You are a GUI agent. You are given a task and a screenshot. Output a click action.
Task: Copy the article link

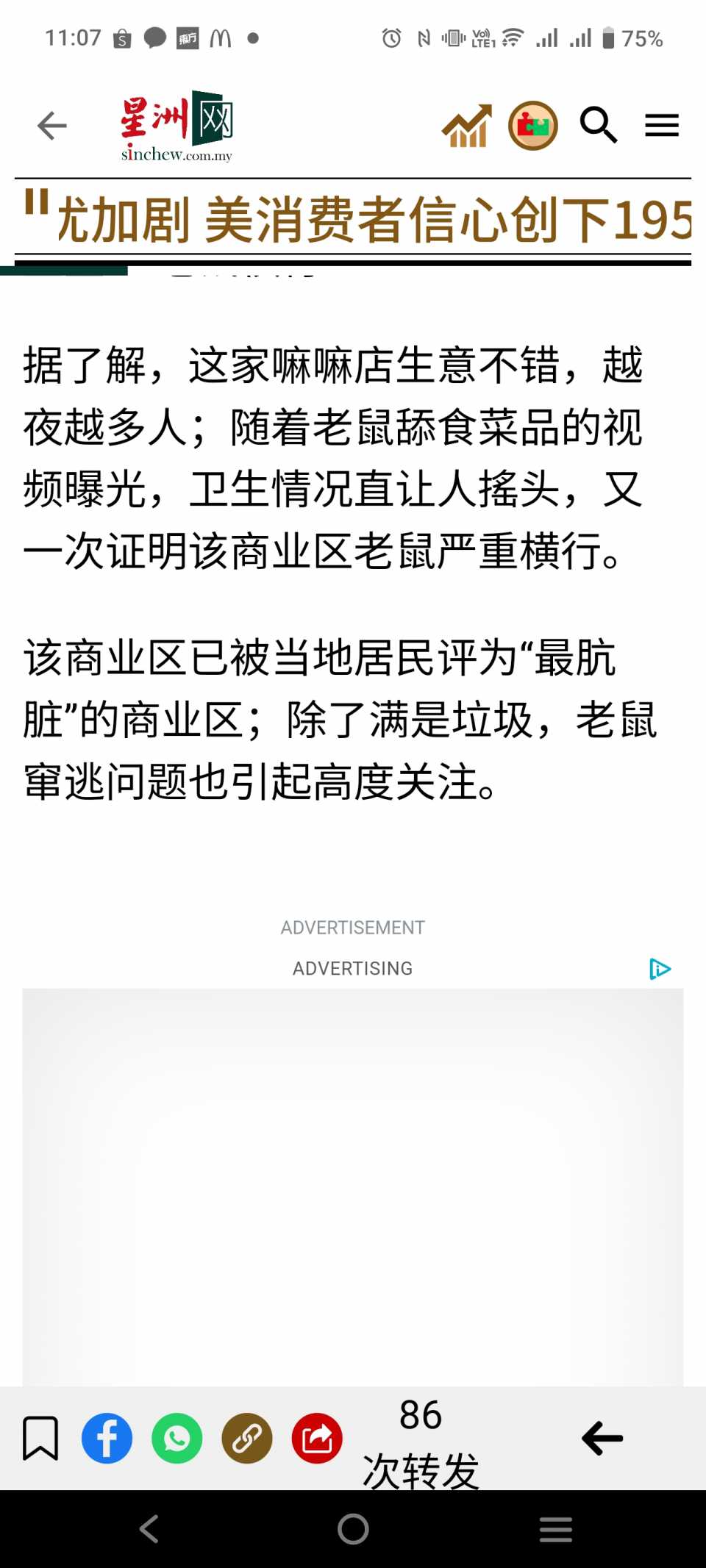coord(247,1438)
